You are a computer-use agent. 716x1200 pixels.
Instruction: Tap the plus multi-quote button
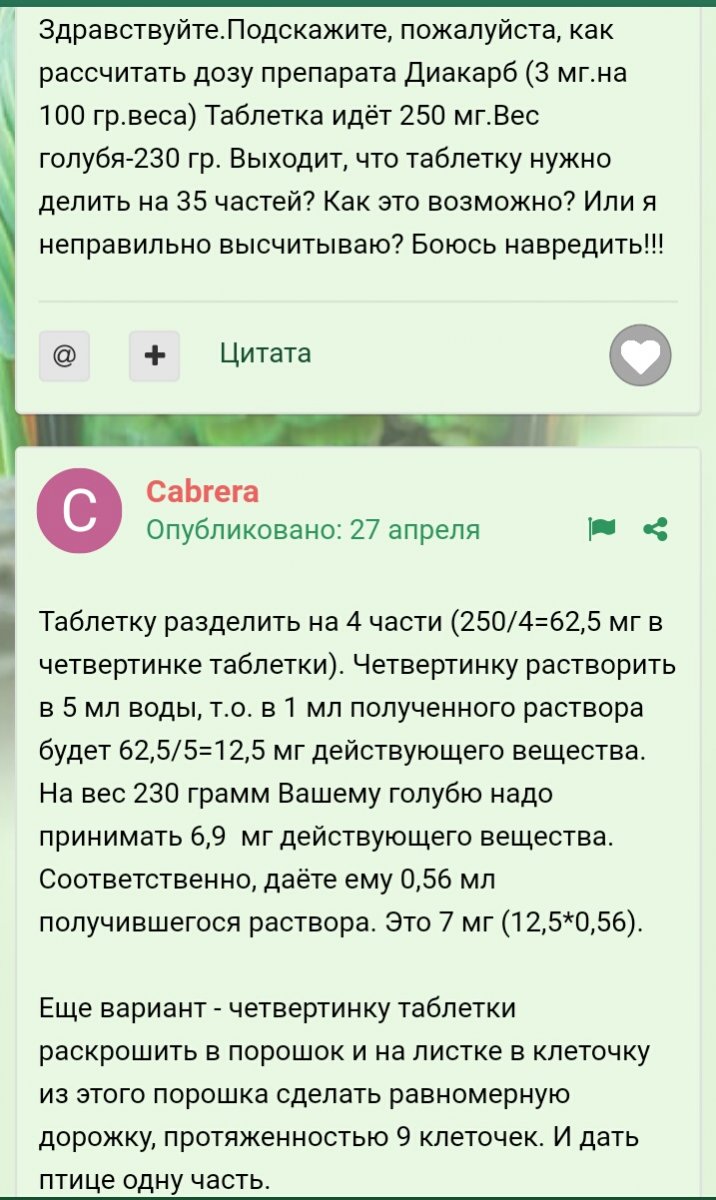[154, 355]
